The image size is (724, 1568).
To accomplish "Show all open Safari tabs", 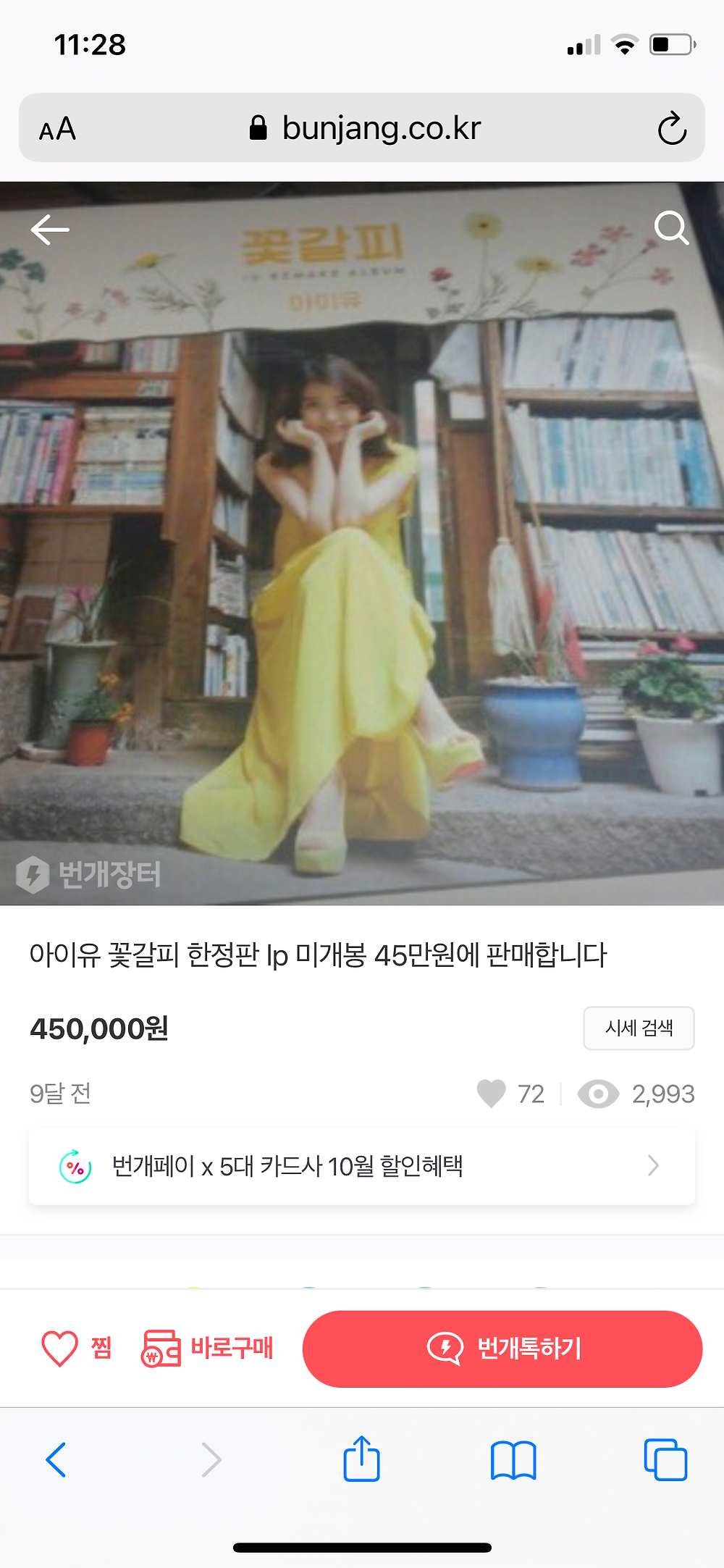I will (665, 1459).
